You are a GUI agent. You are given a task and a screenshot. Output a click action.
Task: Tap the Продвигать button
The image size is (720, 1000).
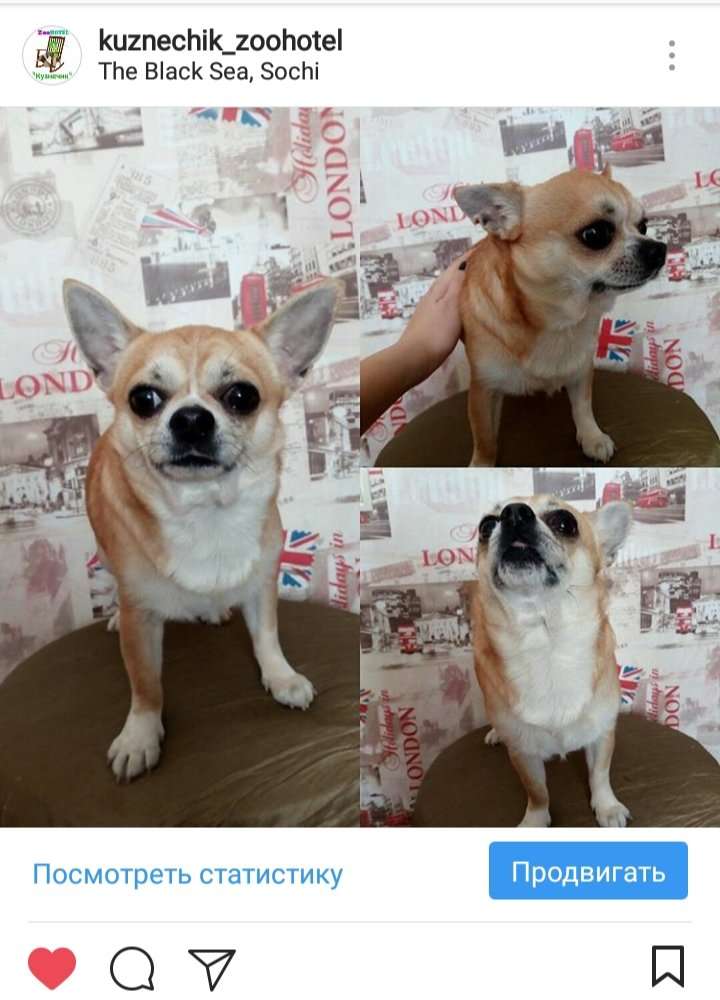[x=588, y=871]
